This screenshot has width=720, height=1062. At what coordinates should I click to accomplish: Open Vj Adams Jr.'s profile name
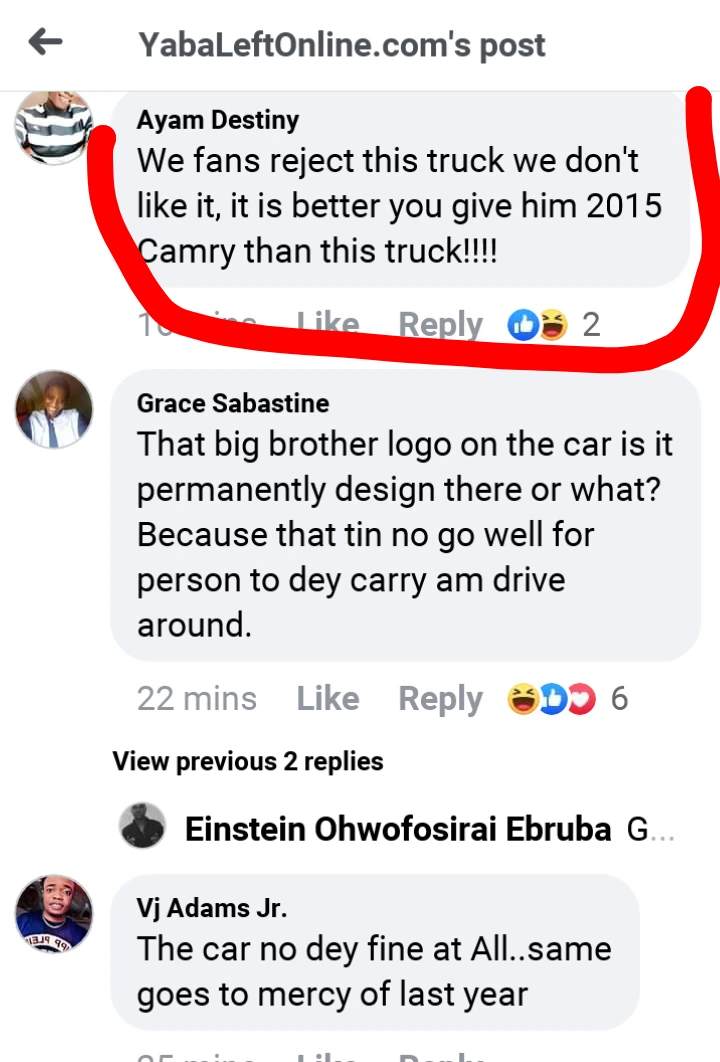pos(211,907)
